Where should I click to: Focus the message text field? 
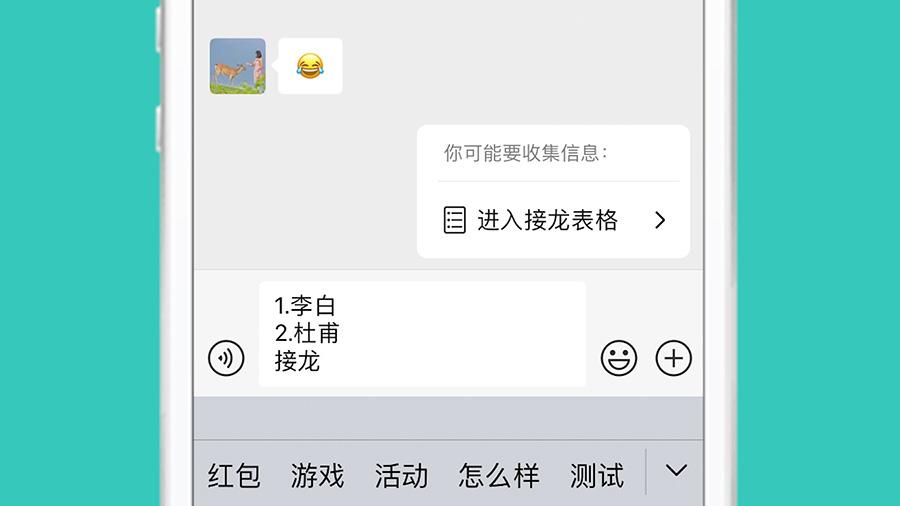tap(421, 334)
